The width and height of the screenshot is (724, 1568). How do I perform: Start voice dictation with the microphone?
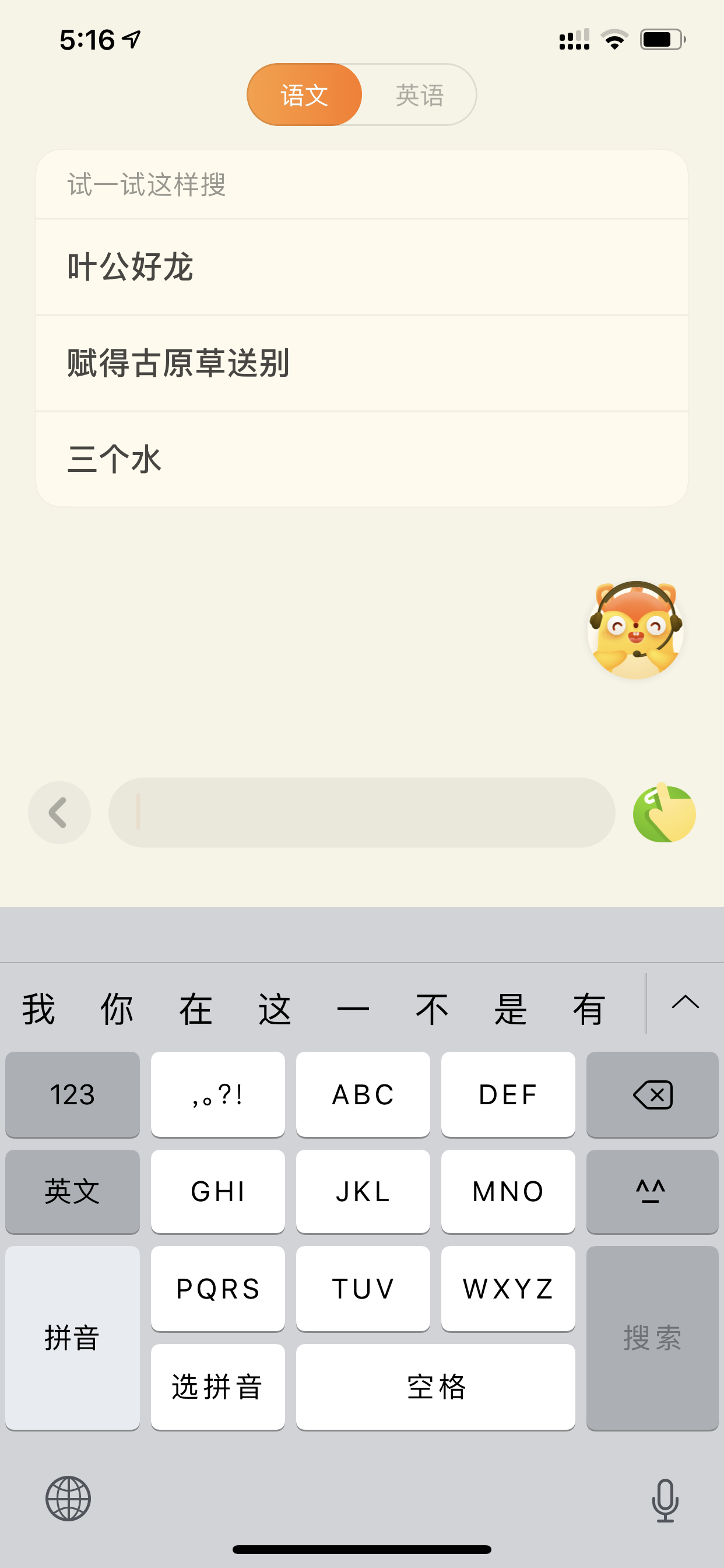pyautogui.click(x=665, y=1500)
